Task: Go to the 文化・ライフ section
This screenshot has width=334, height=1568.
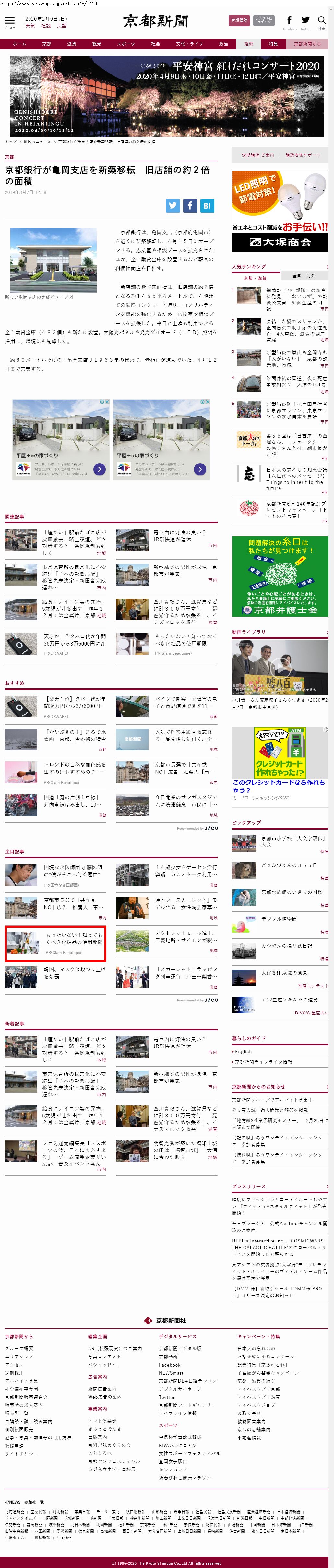Action: (x=189, y=44)
